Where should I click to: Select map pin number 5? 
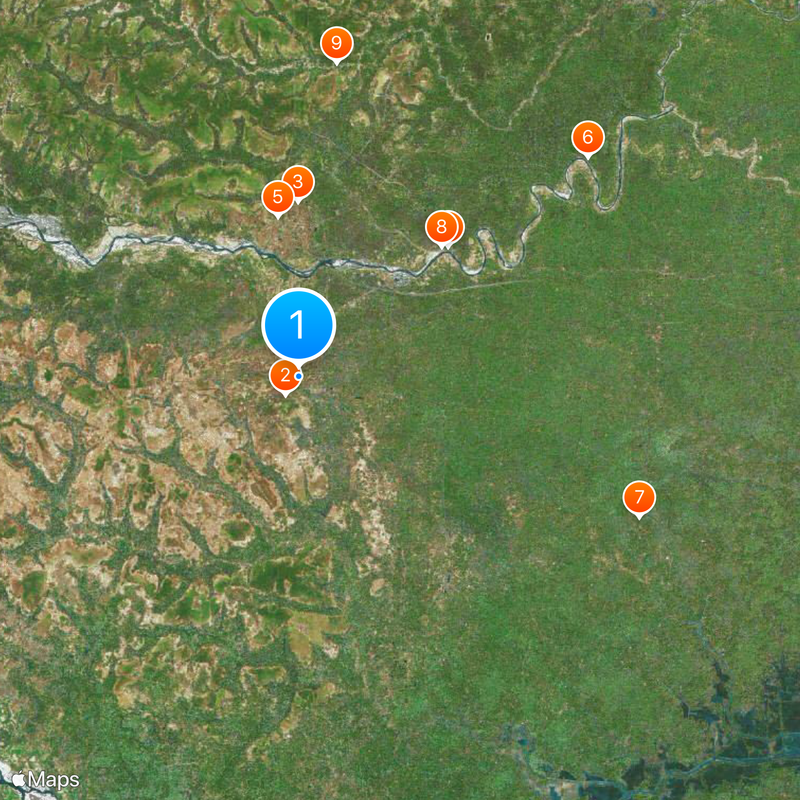pyautogui.click(x=277, y=197)
